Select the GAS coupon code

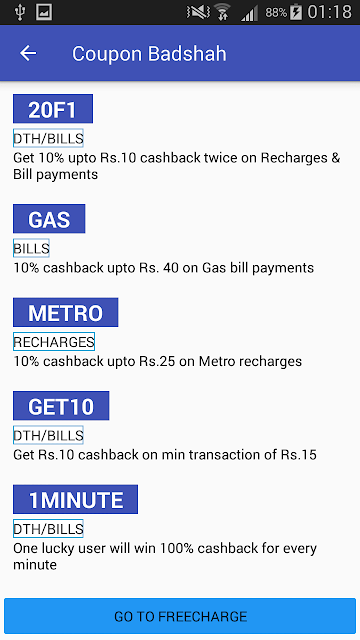(49, 219)
